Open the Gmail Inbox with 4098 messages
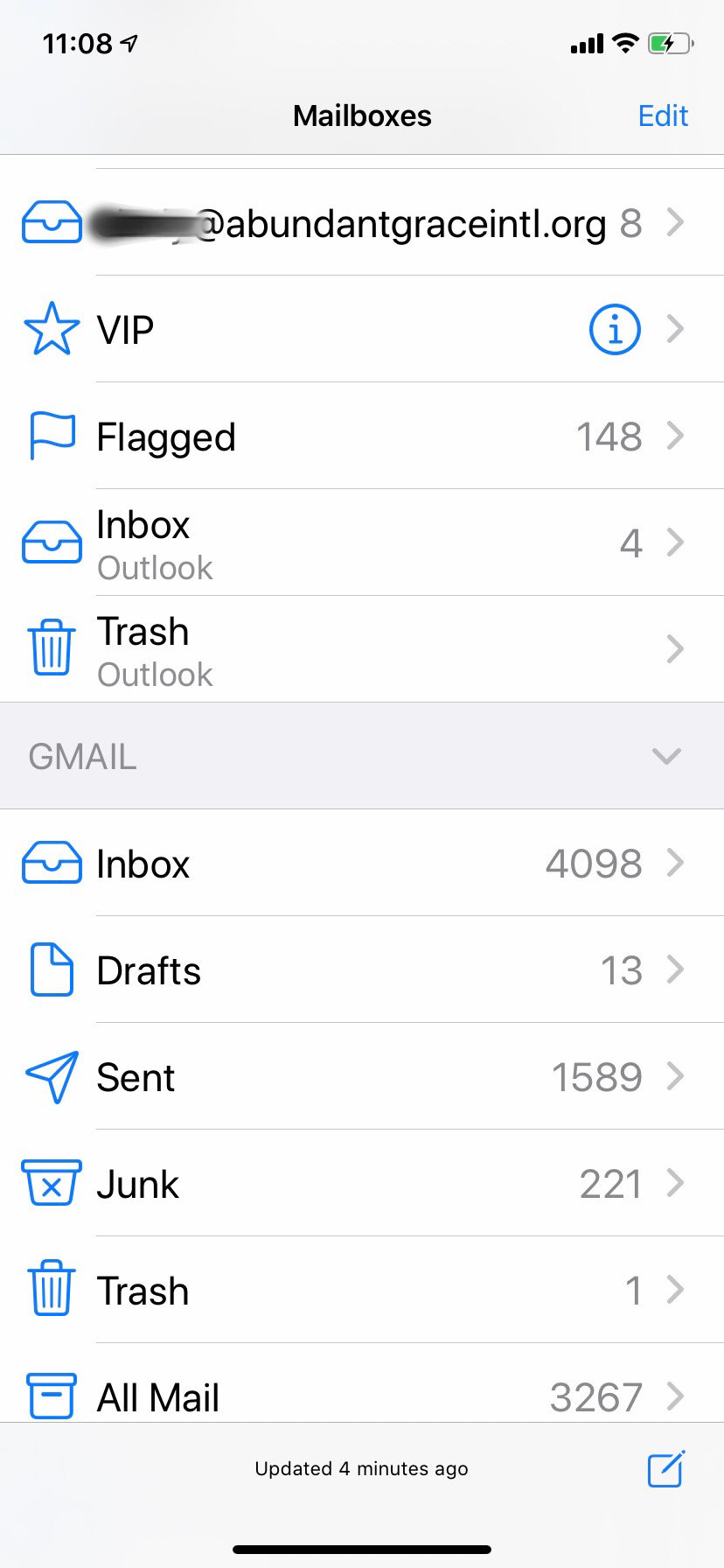This screenshot has width=724, height=1568. (x=350, y=864)
